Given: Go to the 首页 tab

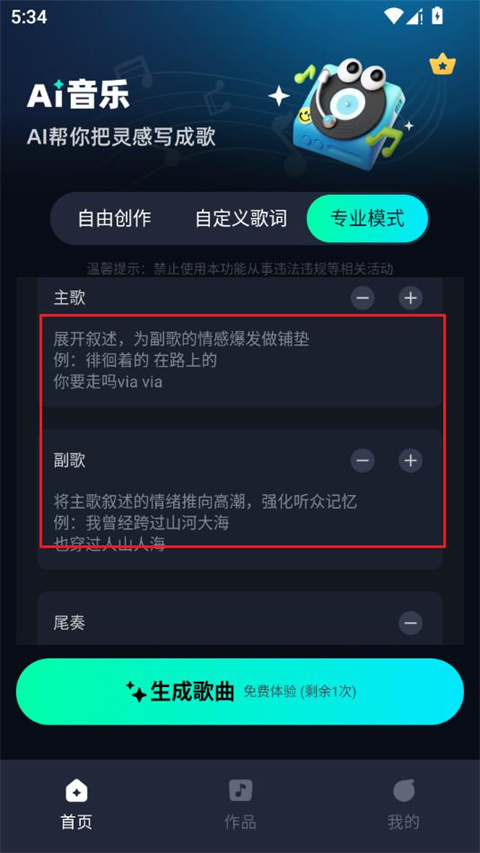Looking at the screenshot, I should (x=76, y=805).
